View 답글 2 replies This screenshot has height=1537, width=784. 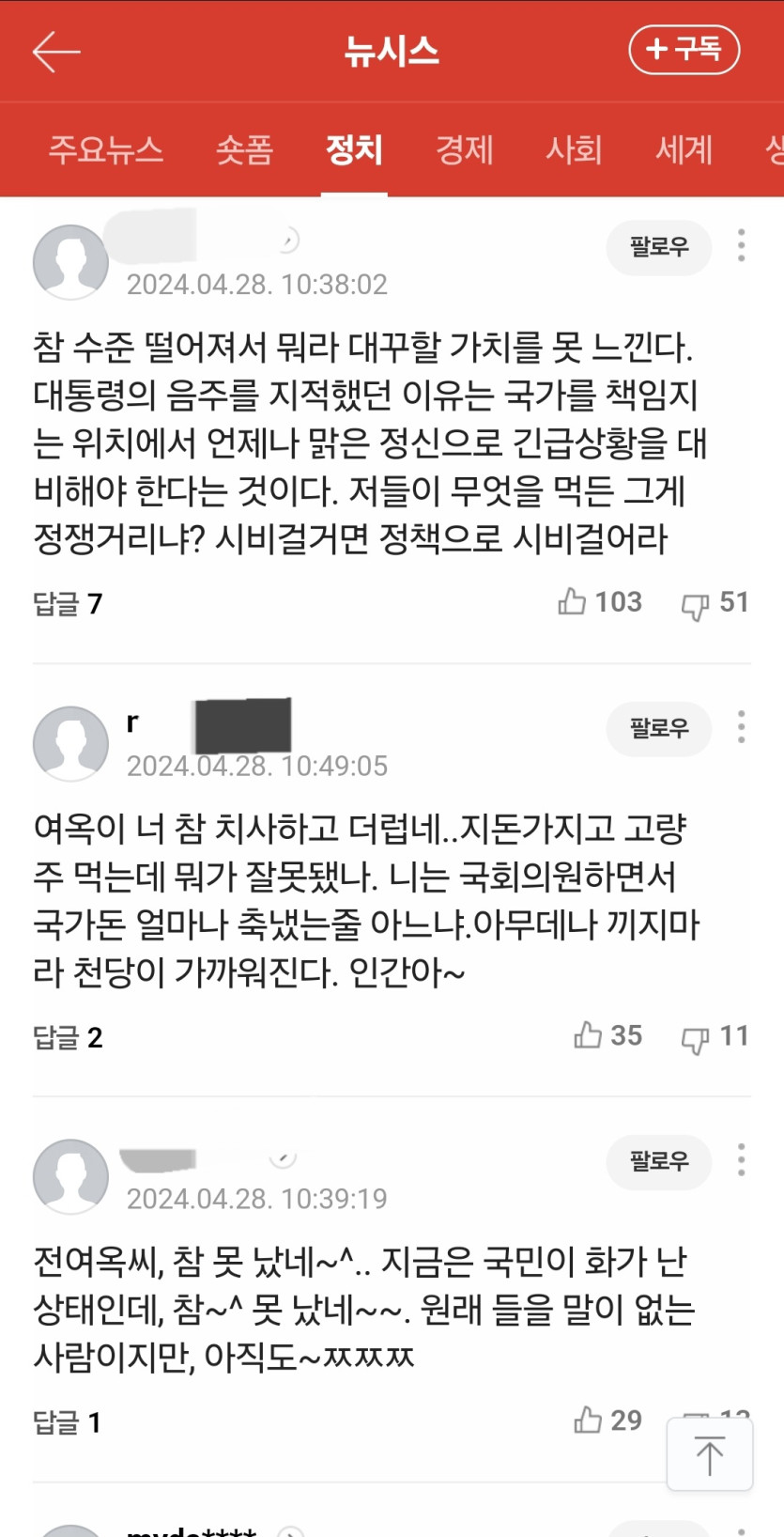click(68, 1037)
